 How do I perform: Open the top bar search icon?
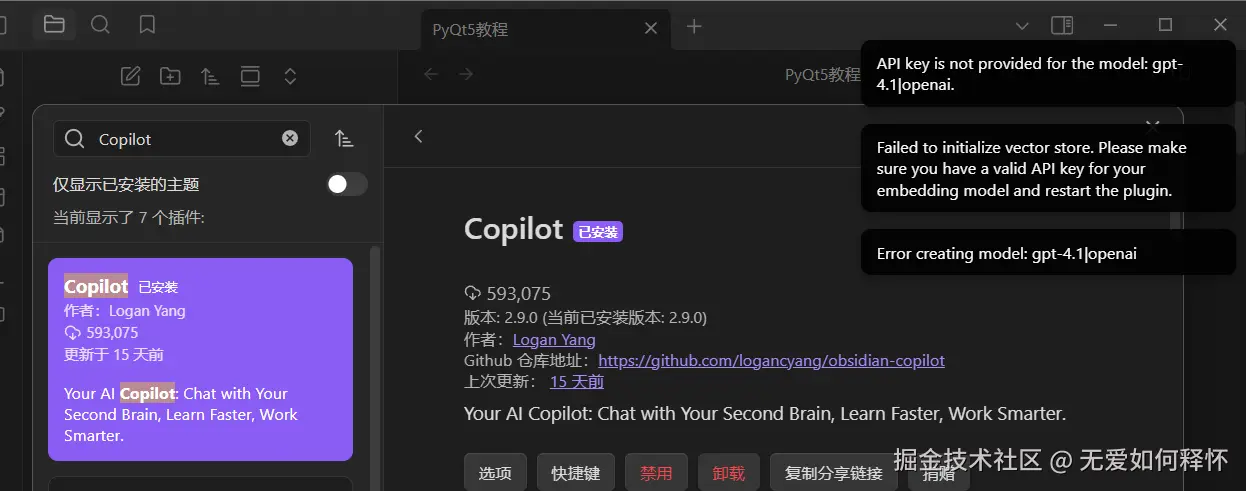tap(100, 25)
